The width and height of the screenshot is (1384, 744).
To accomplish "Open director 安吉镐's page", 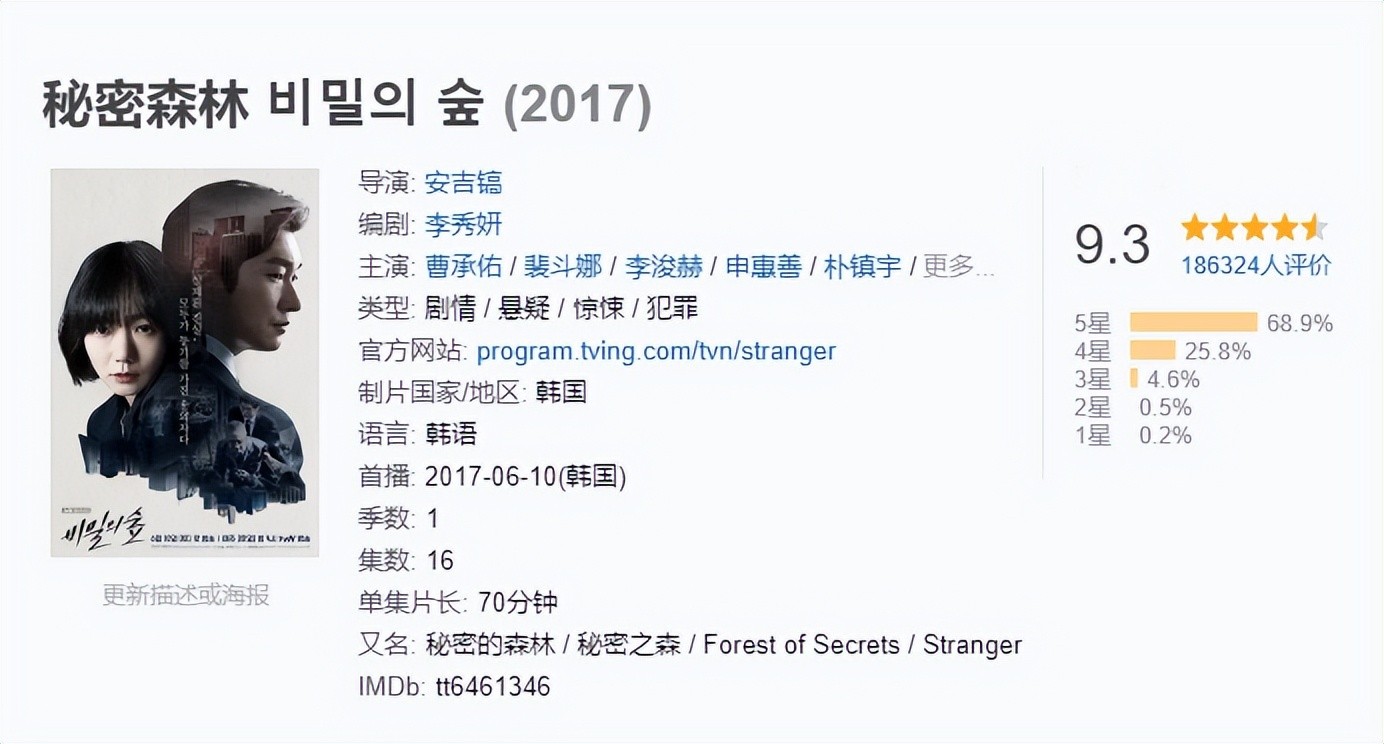I will coord(463,183).
